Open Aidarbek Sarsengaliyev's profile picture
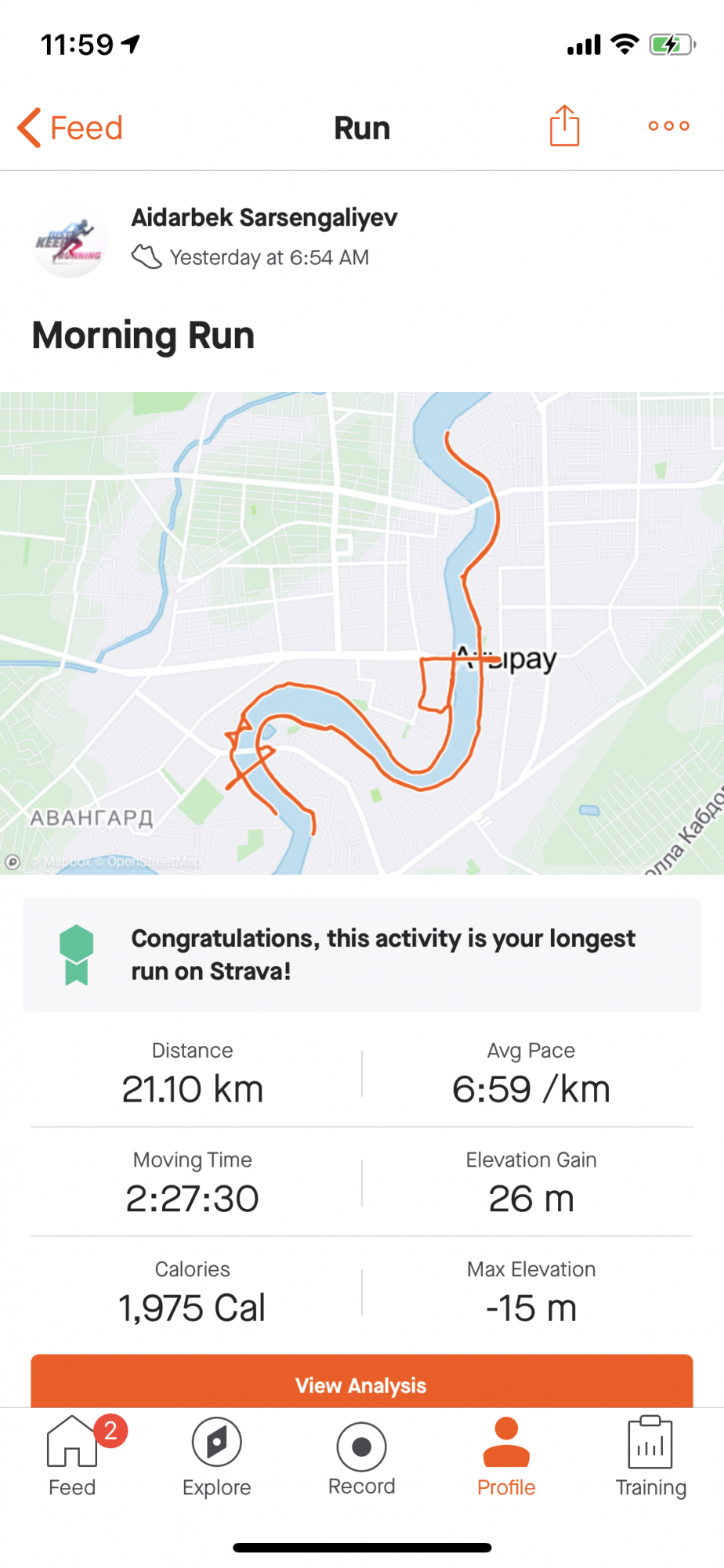This screenshot has height=1568, width=724. pyautogui.click(x=70, y=239)
